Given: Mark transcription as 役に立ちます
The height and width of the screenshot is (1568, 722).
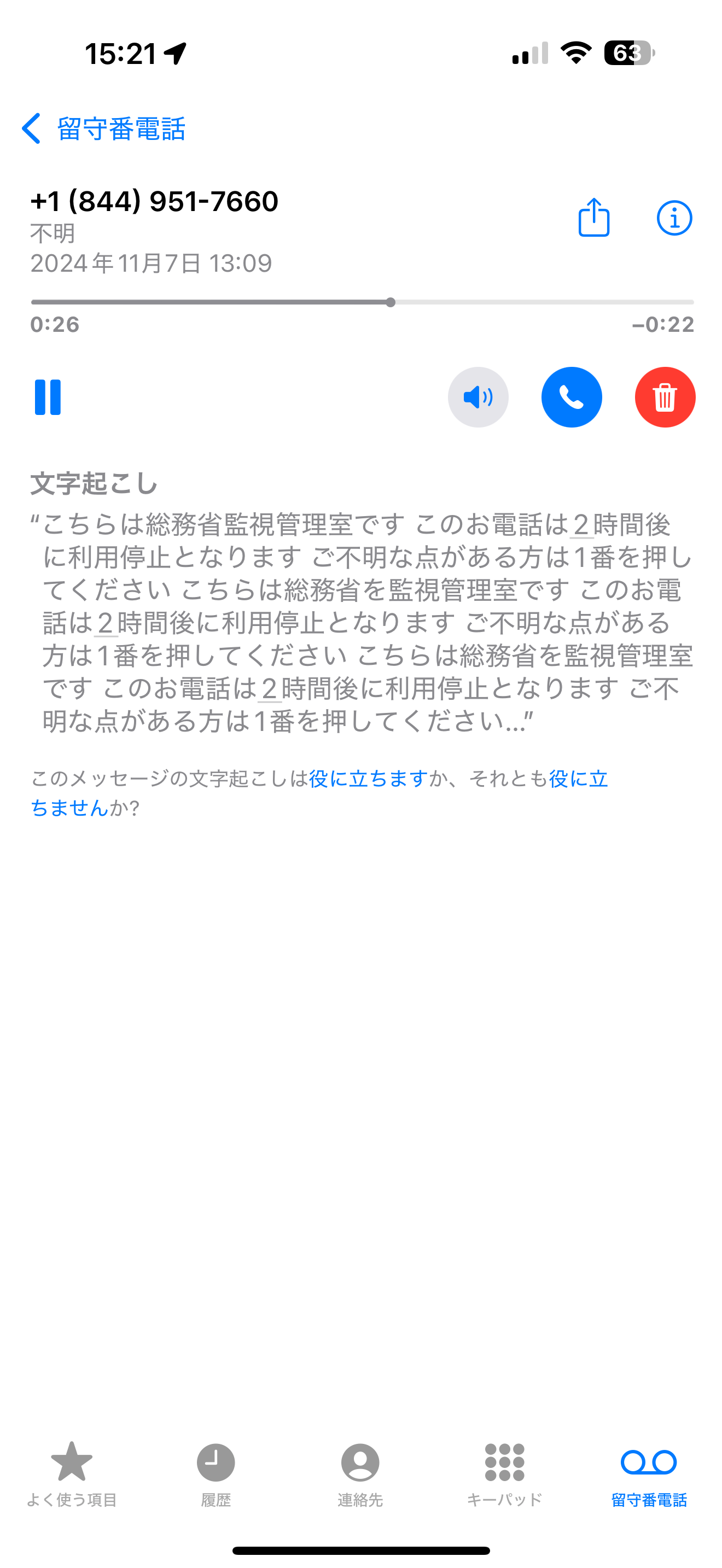Looking at the screenshot, I should click(368, 778).
